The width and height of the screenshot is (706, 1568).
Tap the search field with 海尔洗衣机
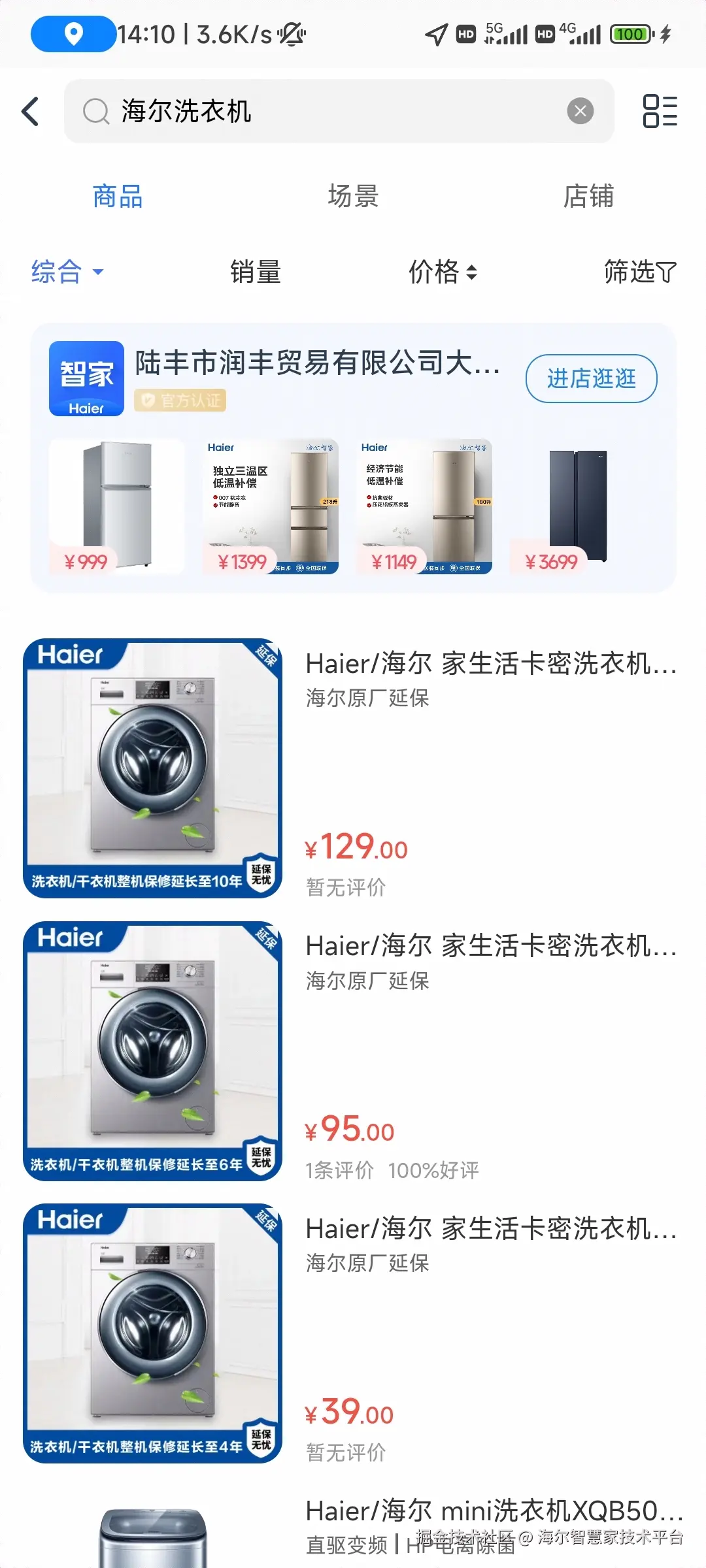[327, 111]
